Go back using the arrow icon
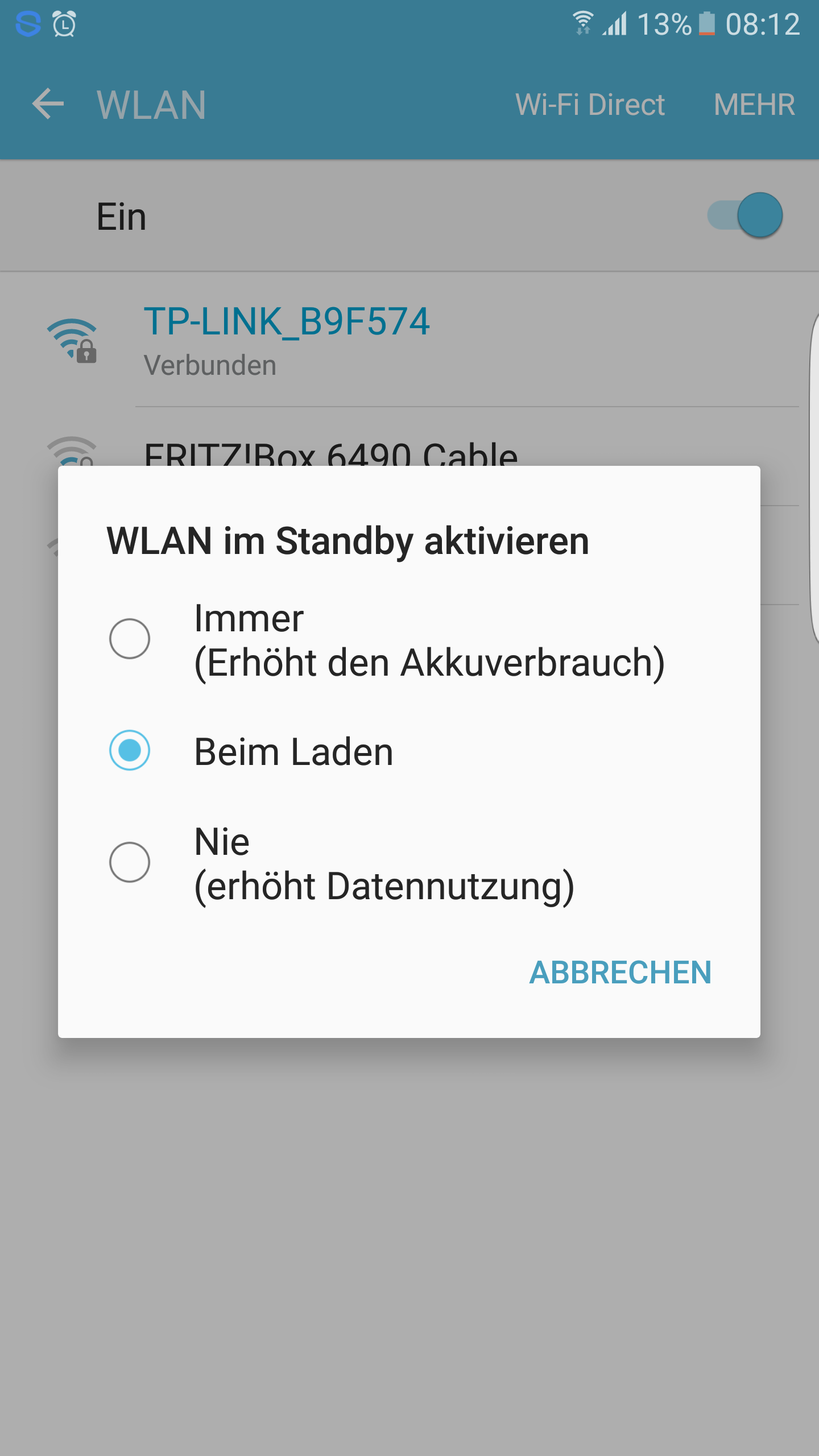The image size is (819, 1456). [x=48, y=104]
